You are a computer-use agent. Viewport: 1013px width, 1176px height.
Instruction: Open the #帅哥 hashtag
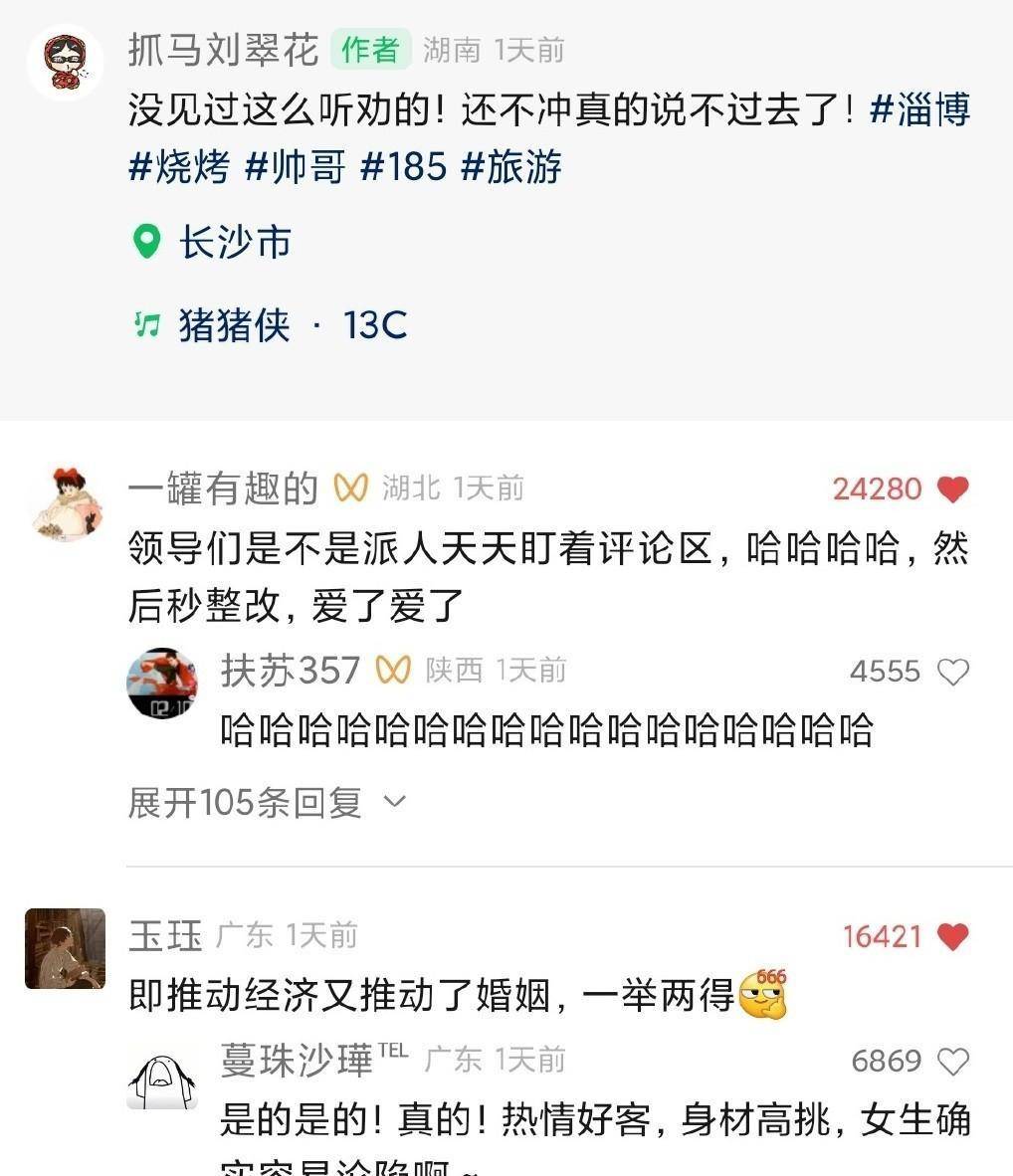296,166
